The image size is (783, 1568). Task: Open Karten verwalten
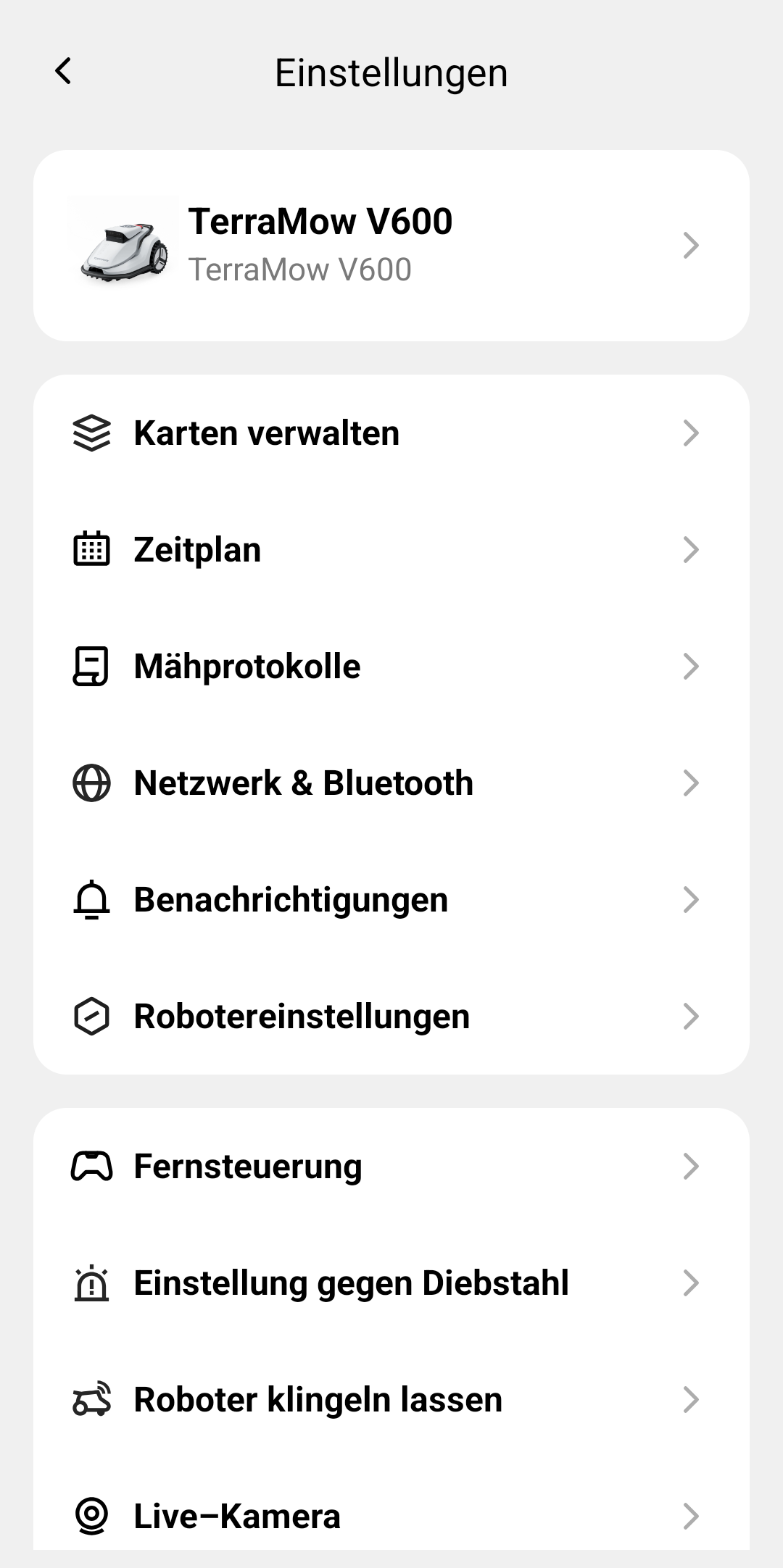391,433
